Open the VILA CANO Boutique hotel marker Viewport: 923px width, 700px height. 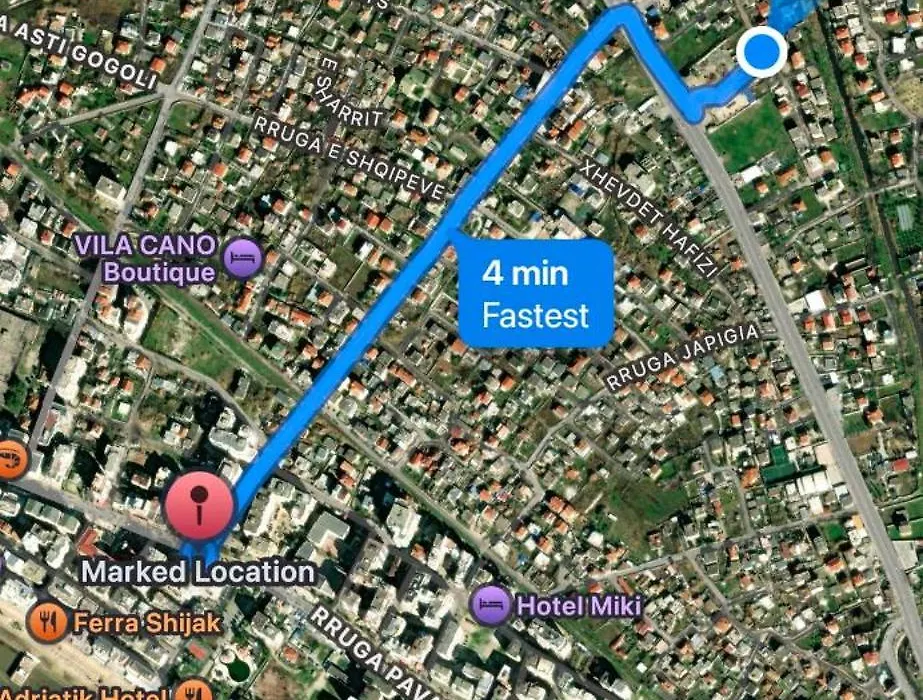coord(244,258)
